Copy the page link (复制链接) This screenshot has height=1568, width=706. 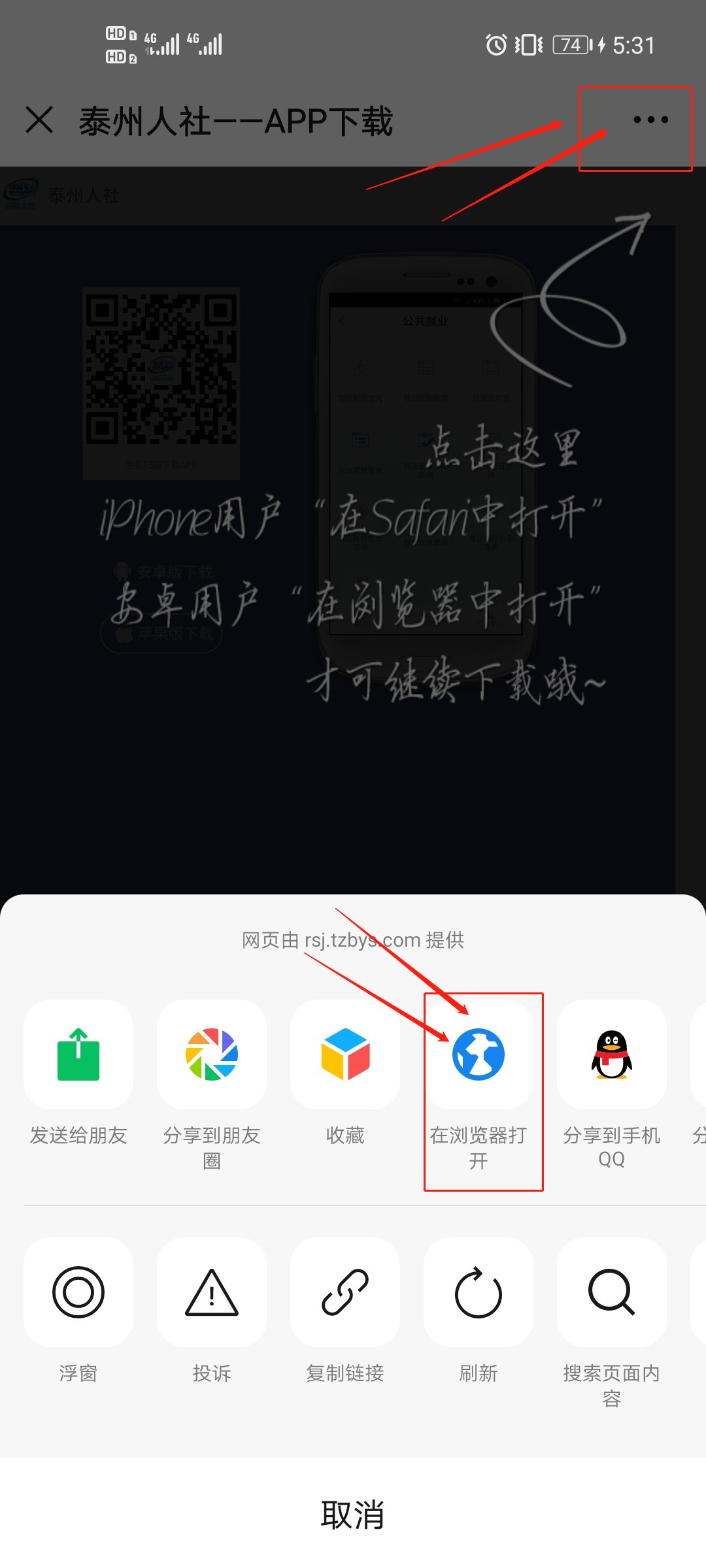coord(345,1292)
